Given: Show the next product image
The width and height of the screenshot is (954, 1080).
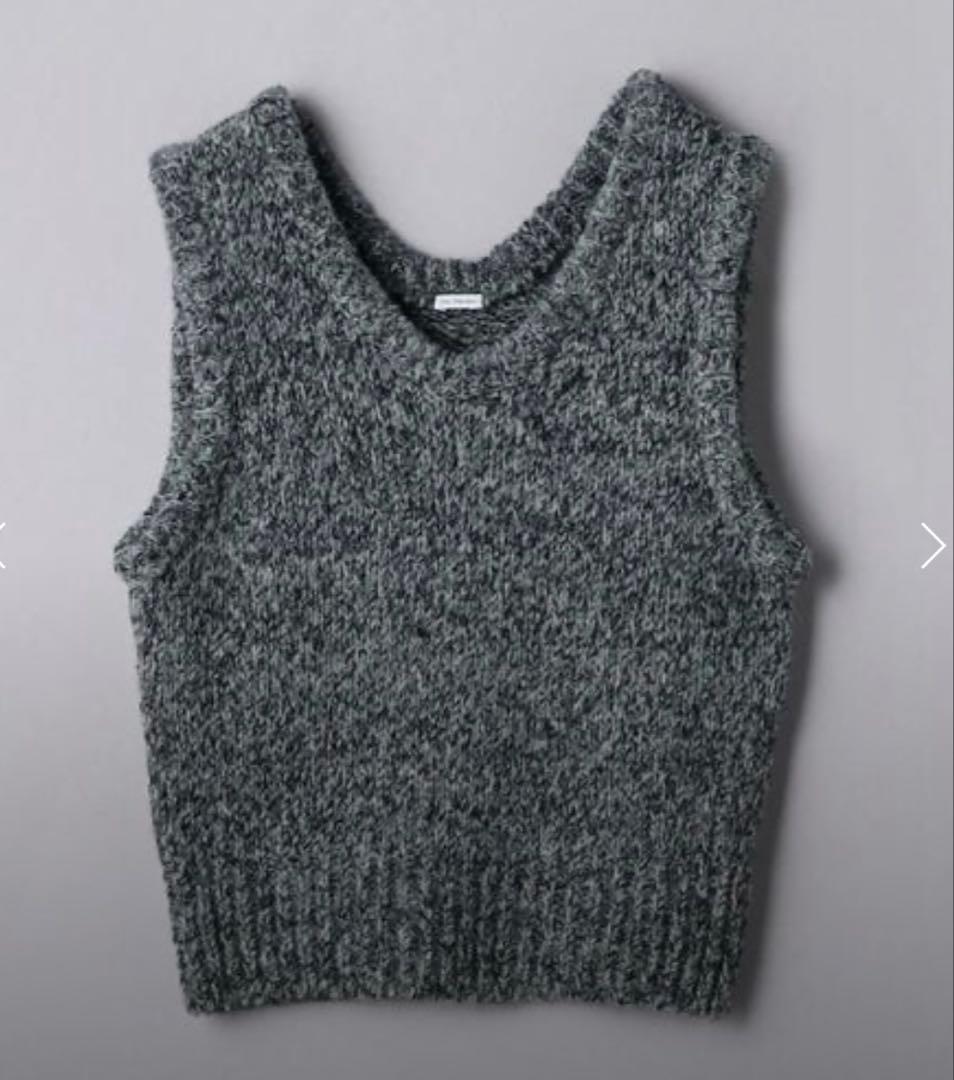Looking at the screenshot, I should (x=932, y=546).
